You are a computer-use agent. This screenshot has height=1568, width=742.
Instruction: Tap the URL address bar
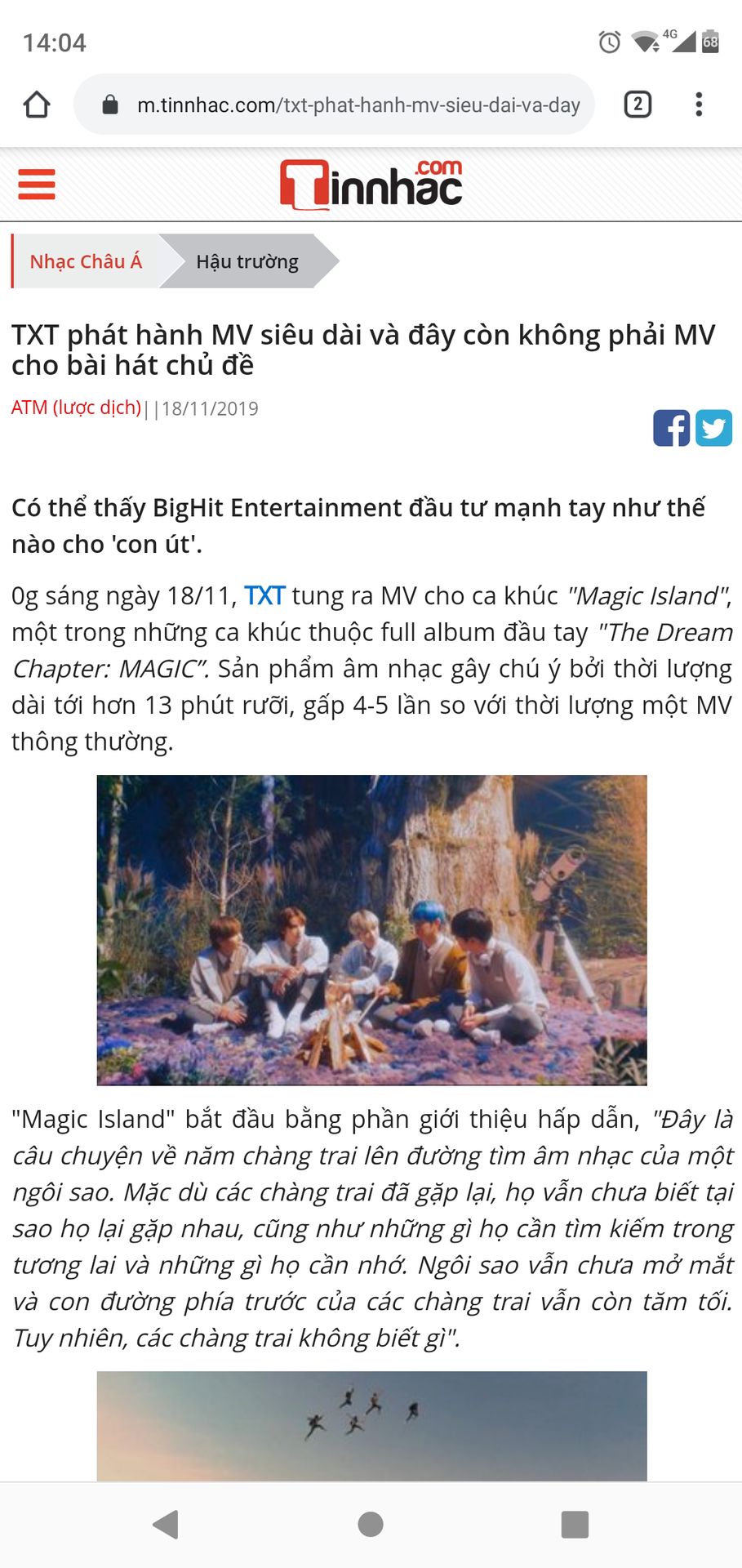(343, 105)
